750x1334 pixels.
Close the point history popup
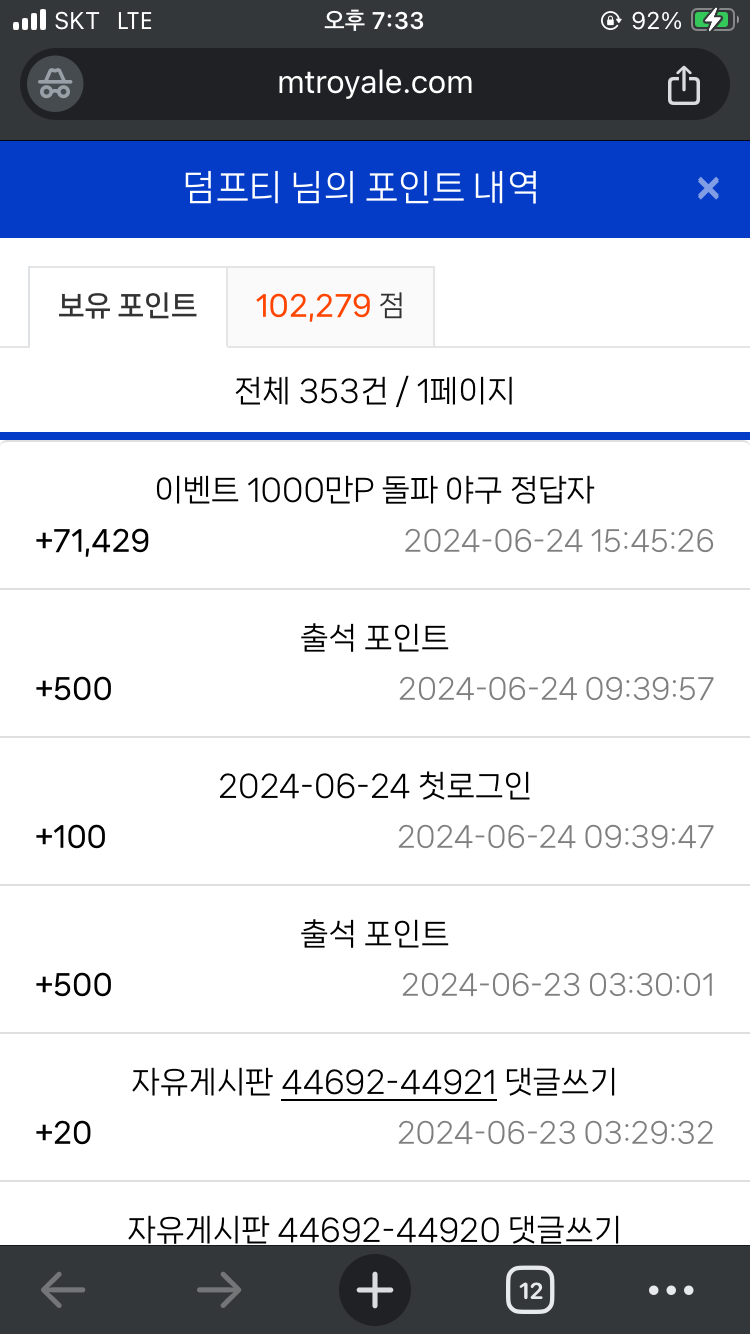708,188
